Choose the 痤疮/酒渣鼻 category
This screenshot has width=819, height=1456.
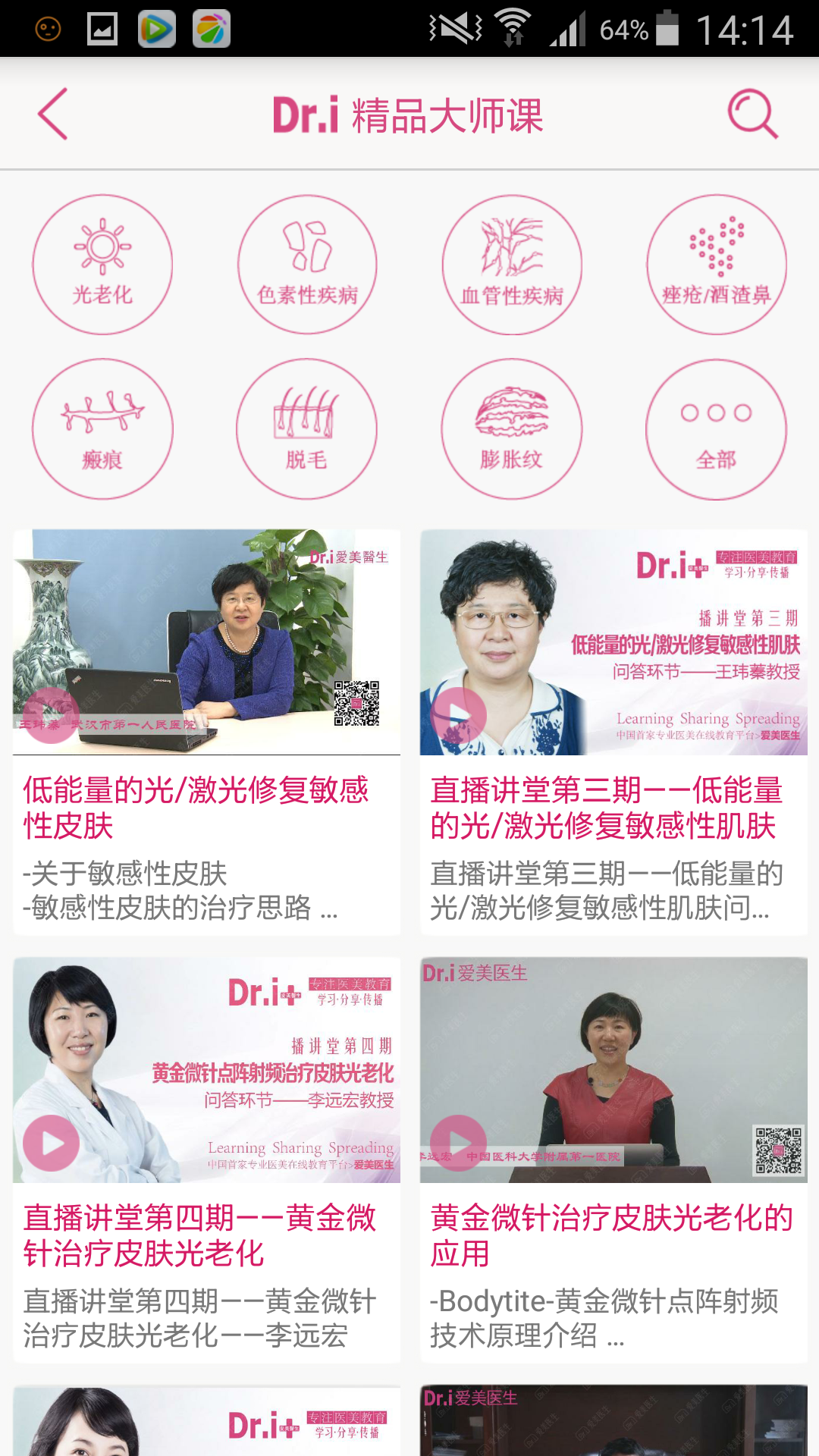pyautogui.click(x=717, y=265)
